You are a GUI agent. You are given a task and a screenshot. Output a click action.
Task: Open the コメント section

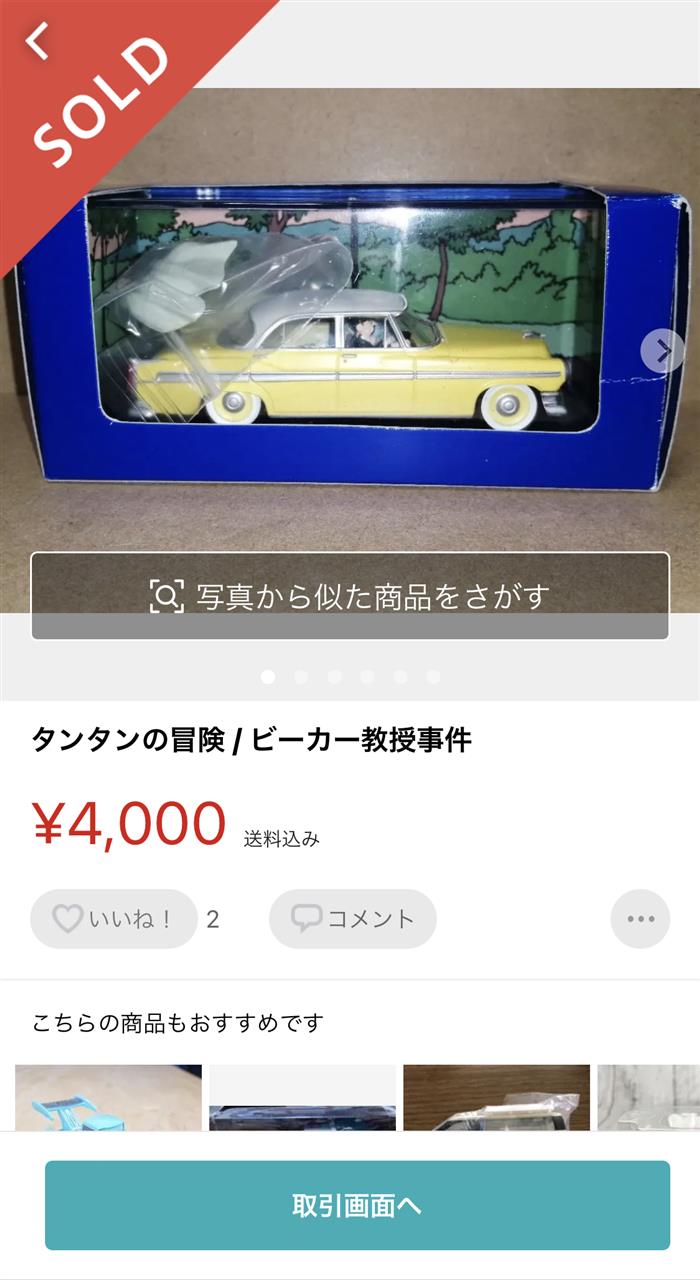pos(353,919)
